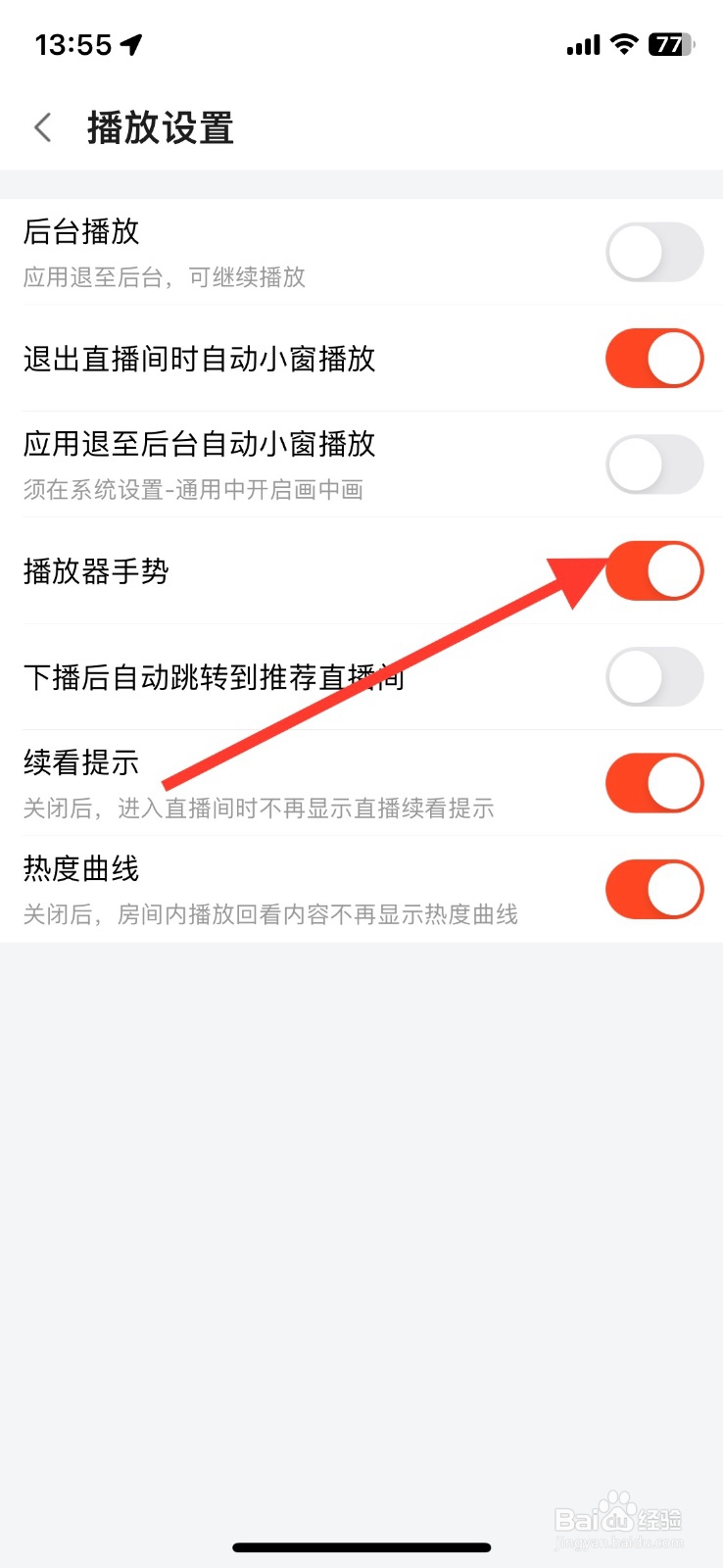Tap the clock showing 13:55
The width and height of the screenshot is (723, 1568).
coord(72,43)
